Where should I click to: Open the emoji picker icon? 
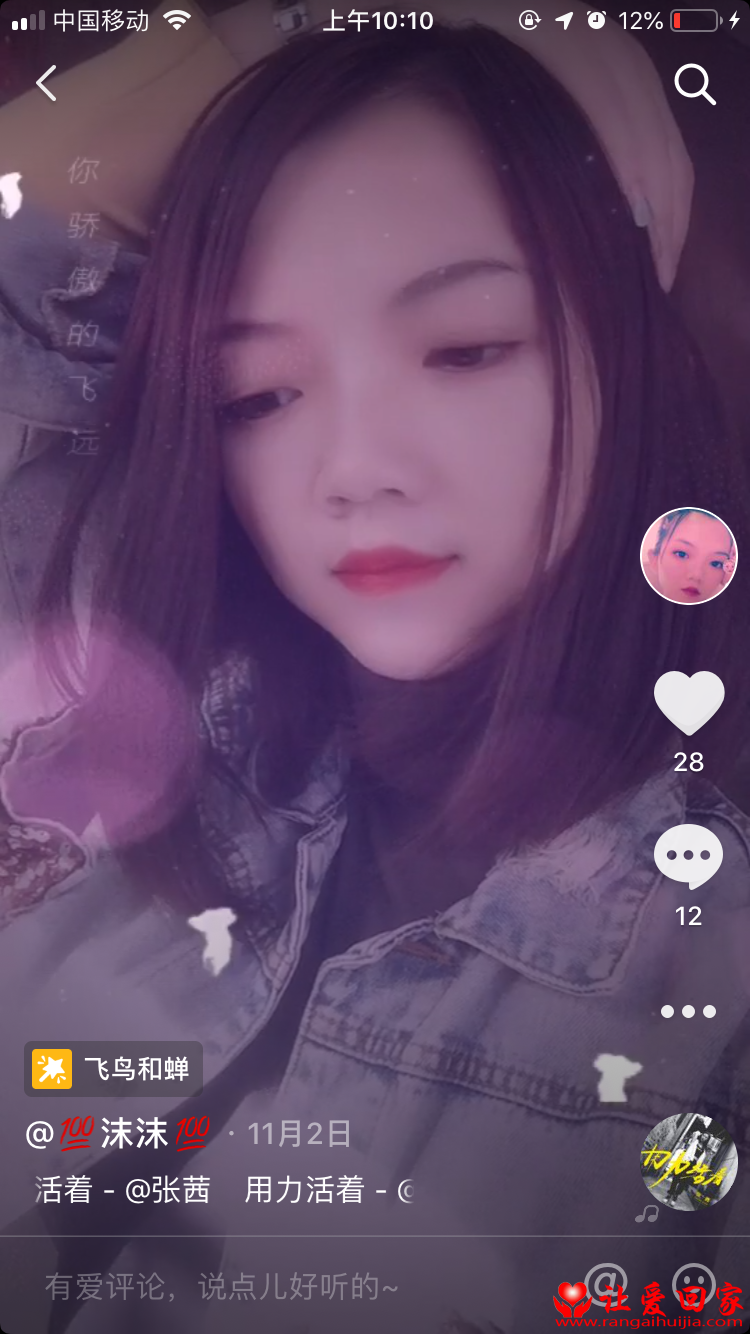tap(694, 1283)
